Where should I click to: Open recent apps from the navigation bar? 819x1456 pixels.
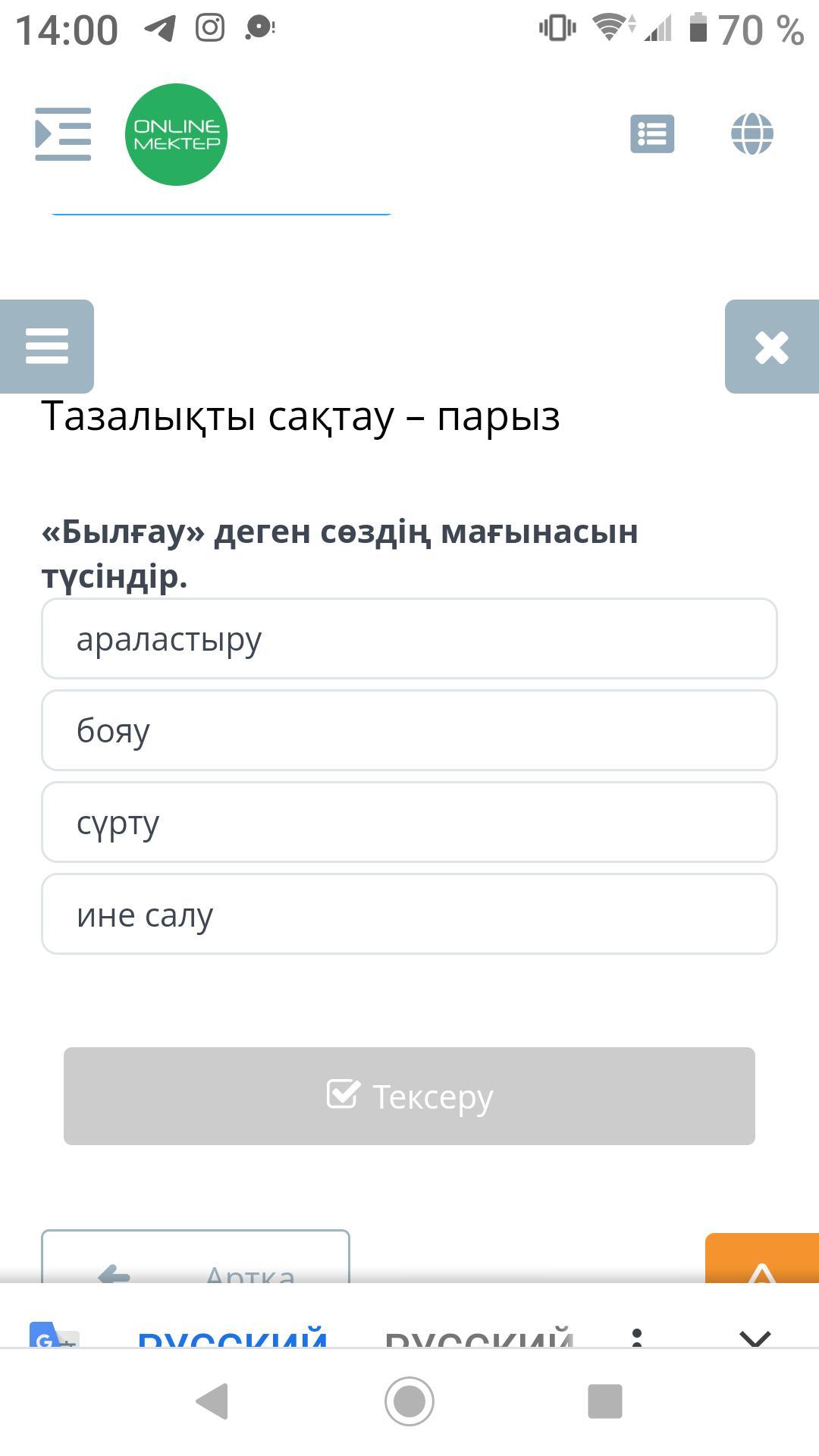click(605, 1401)
